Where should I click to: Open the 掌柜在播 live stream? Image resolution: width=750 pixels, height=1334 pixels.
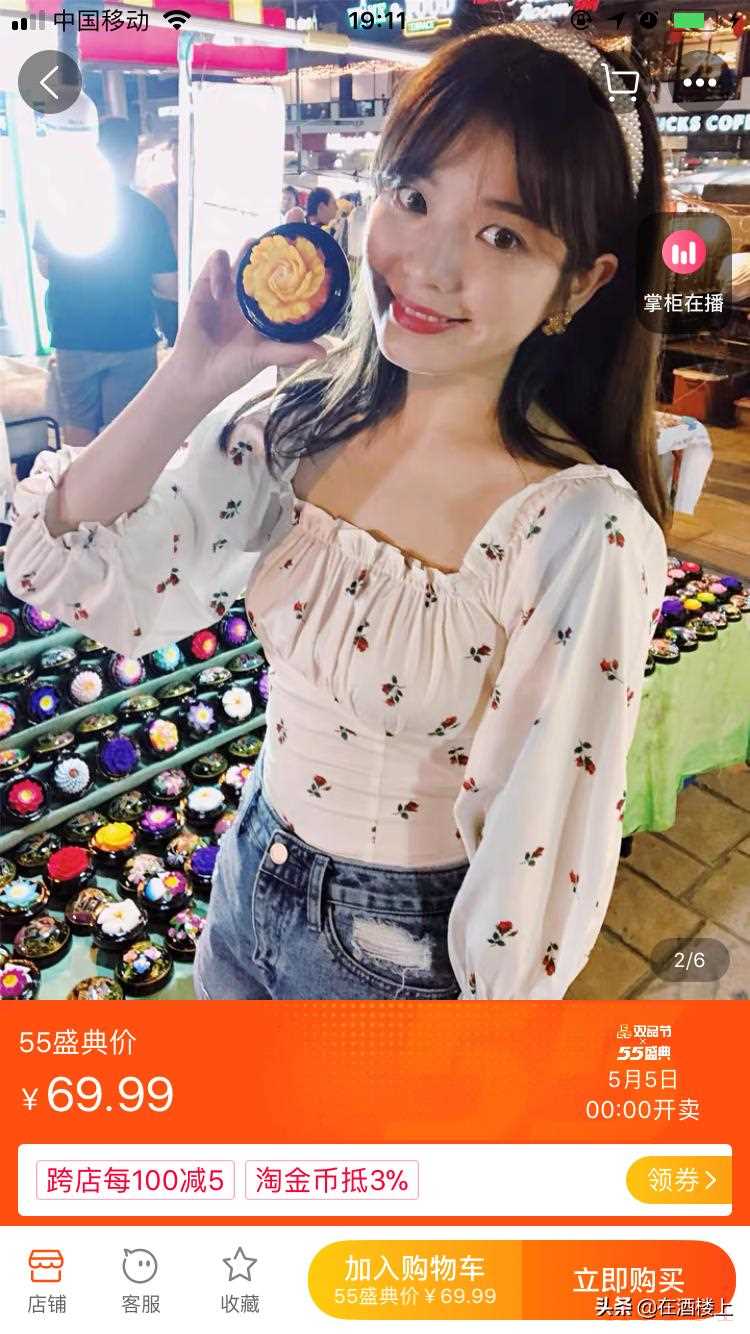684,272
